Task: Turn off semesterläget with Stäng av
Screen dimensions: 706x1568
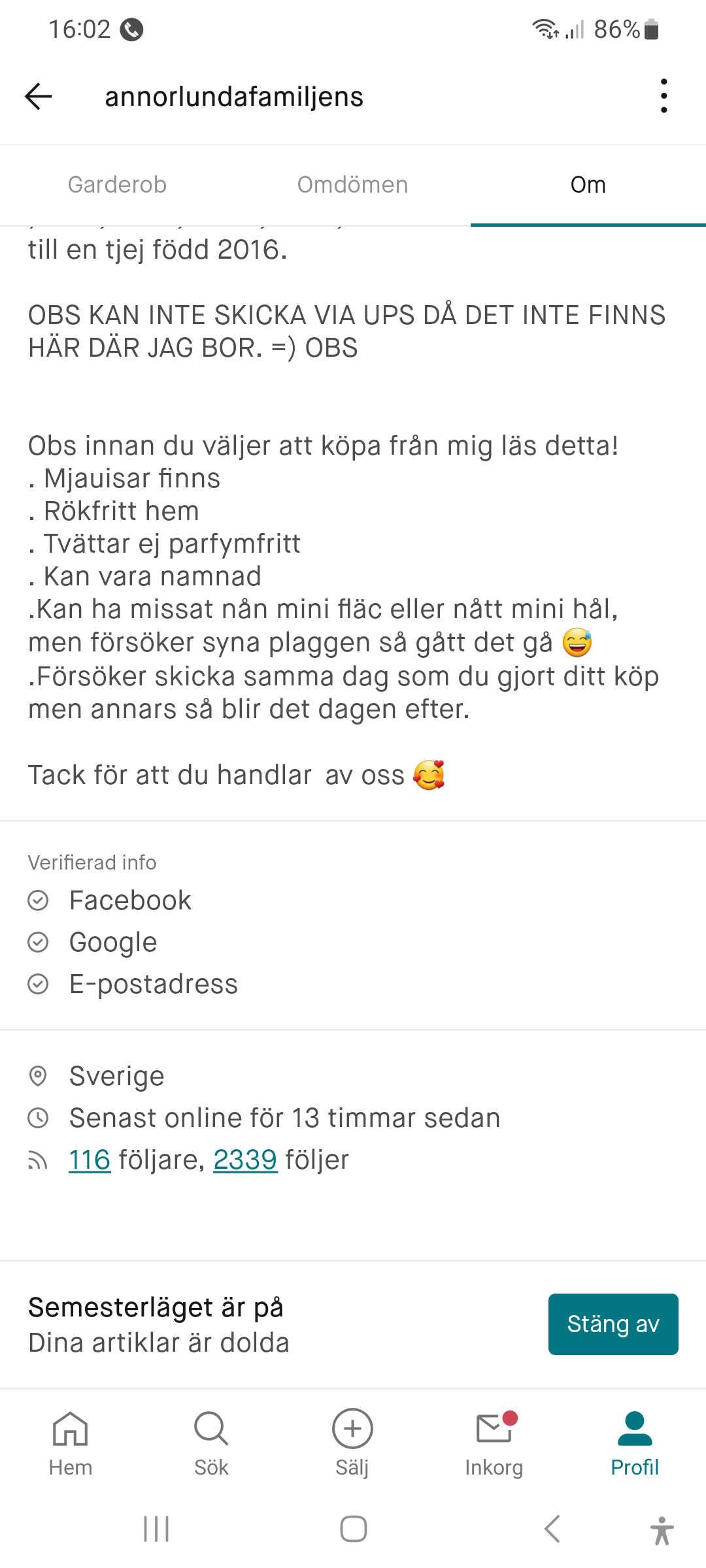Action: click(x=613, y=1324)
